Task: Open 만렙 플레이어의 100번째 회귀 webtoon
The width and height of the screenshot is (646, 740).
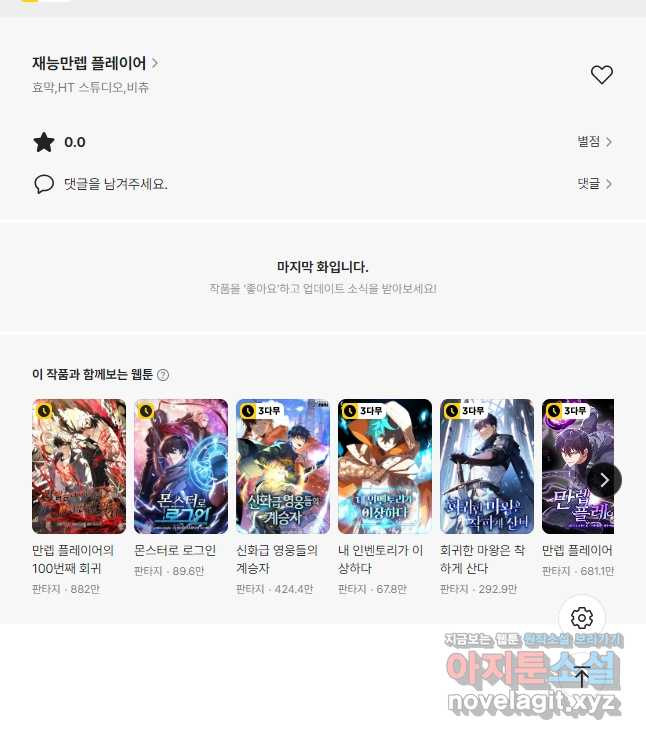Action: click(79, 467)
